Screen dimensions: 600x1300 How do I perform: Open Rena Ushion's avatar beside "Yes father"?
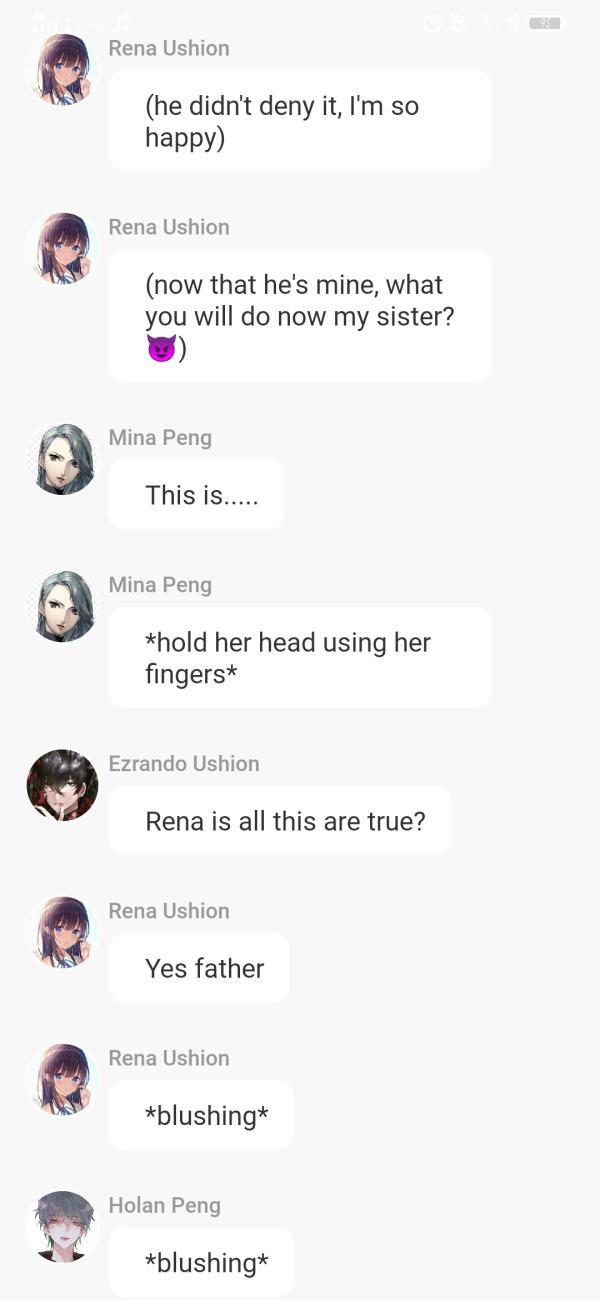62,932
